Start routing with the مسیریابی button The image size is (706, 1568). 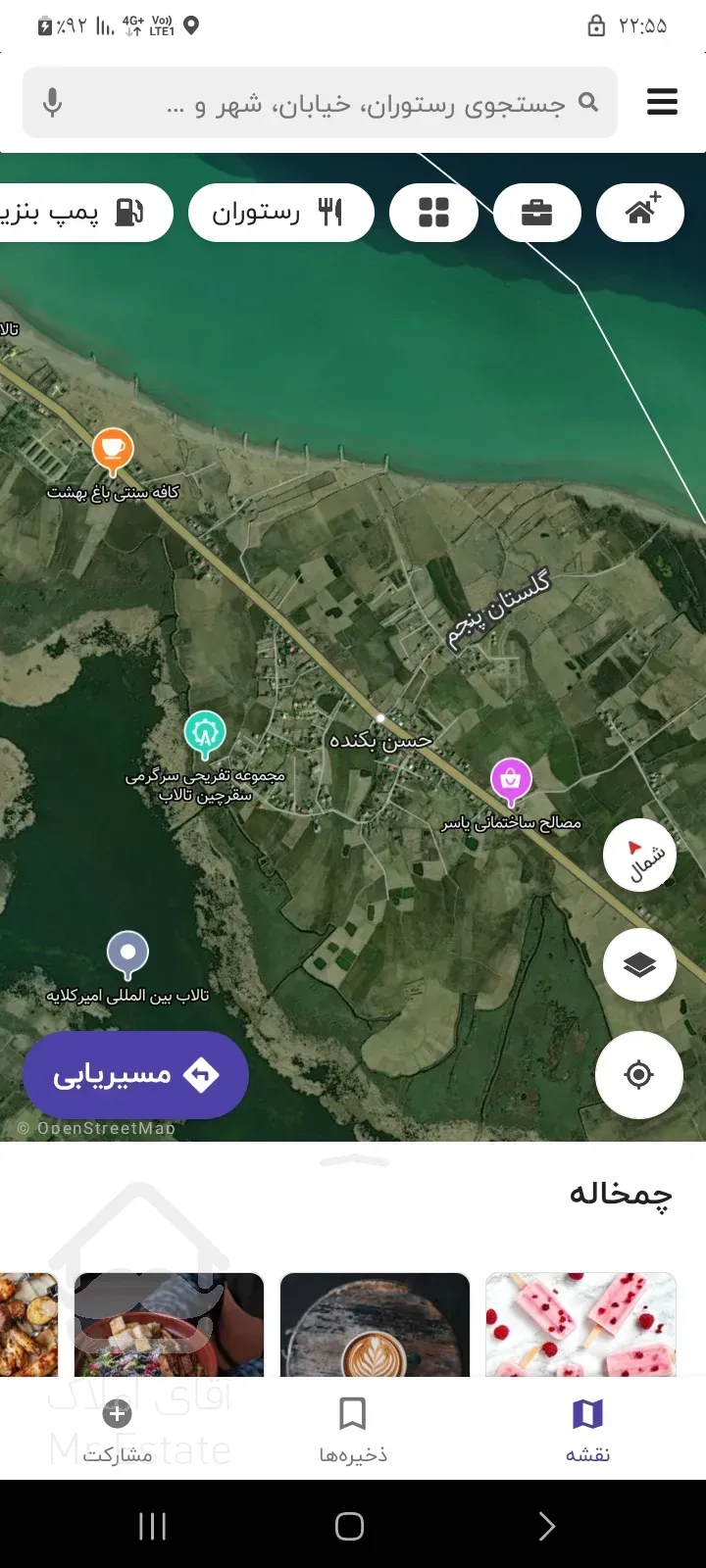(135, 1074)
